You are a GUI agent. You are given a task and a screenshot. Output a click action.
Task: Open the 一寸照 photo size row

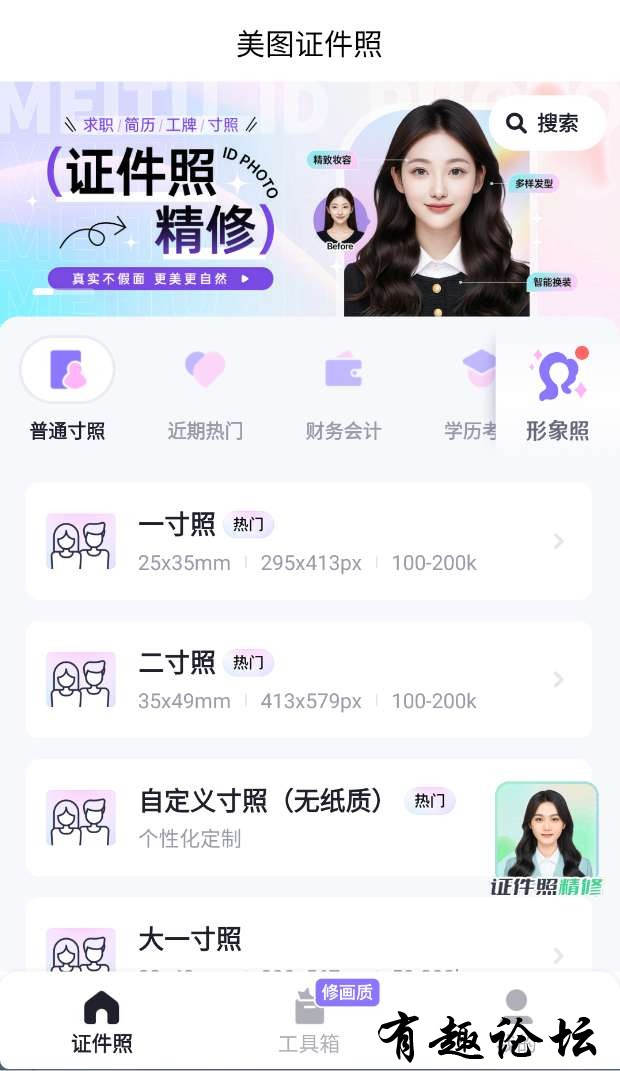308,541
